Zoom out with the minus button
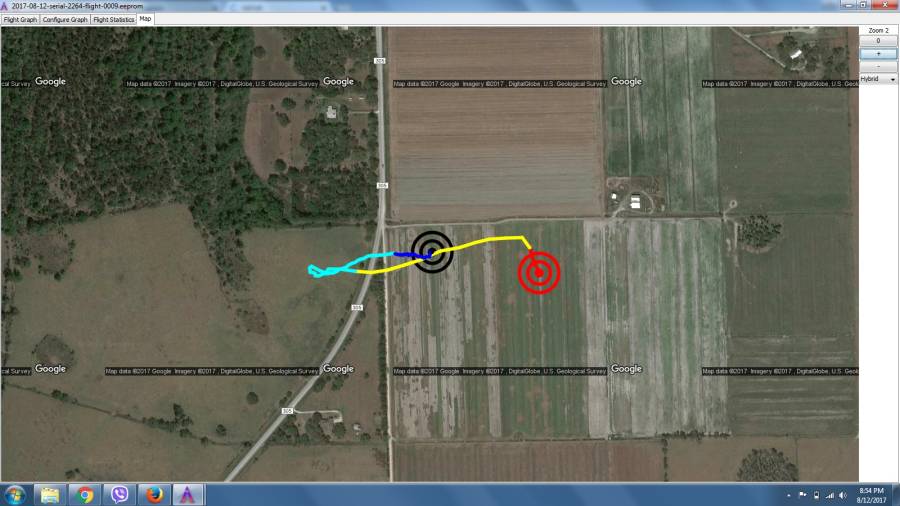 coord(878,66)
